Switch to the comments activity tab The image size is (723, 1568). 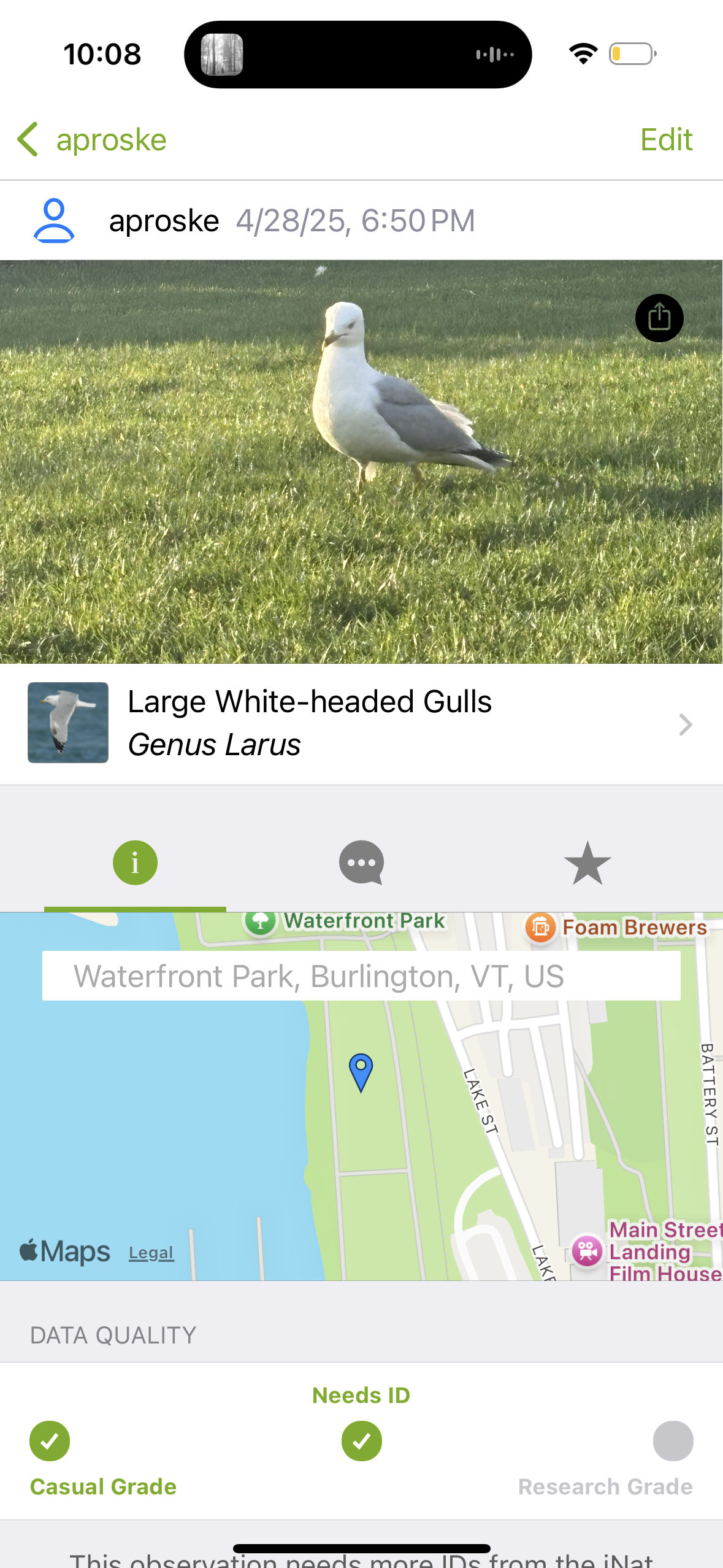361,863
